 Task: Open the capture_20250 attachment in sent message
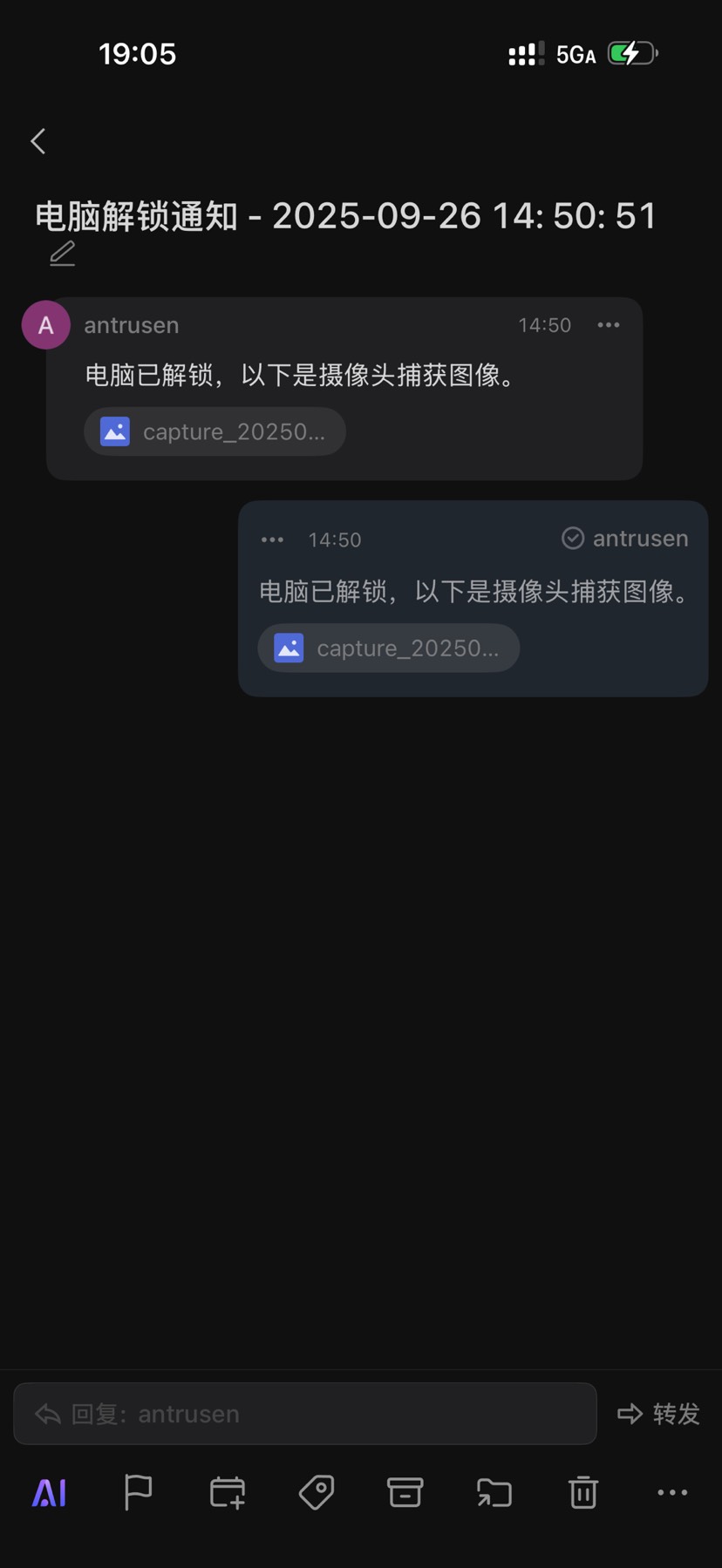[x=389, y=648]
